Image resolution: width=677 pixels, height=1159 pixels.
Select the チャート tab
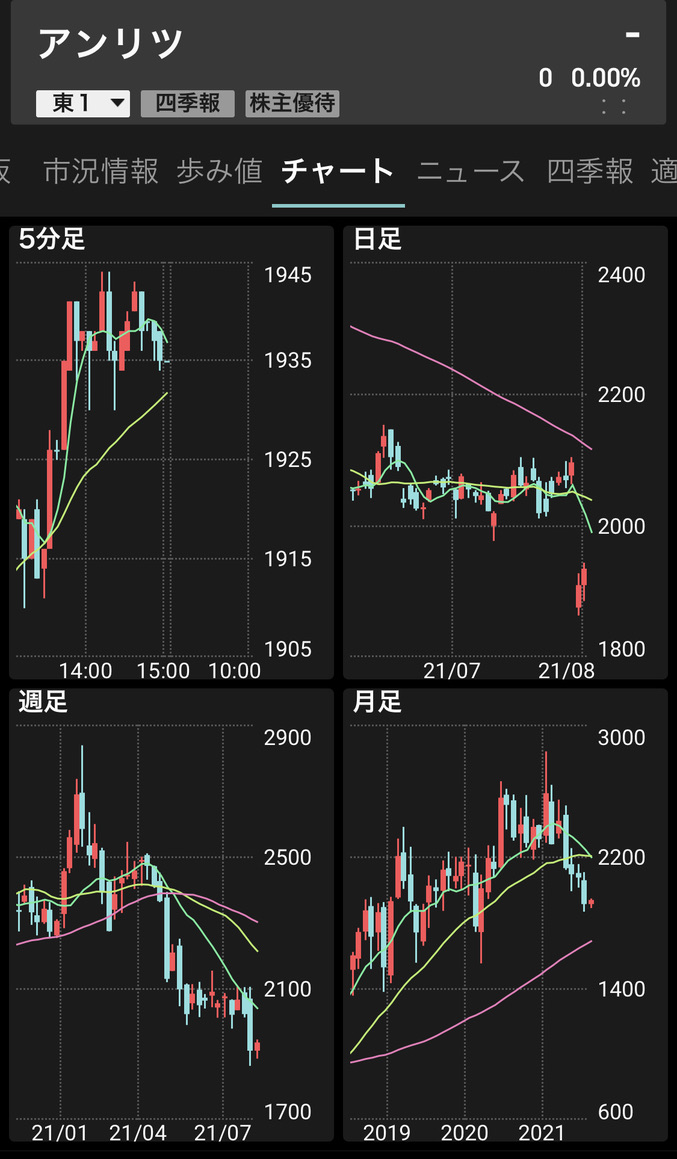[338, 172]
